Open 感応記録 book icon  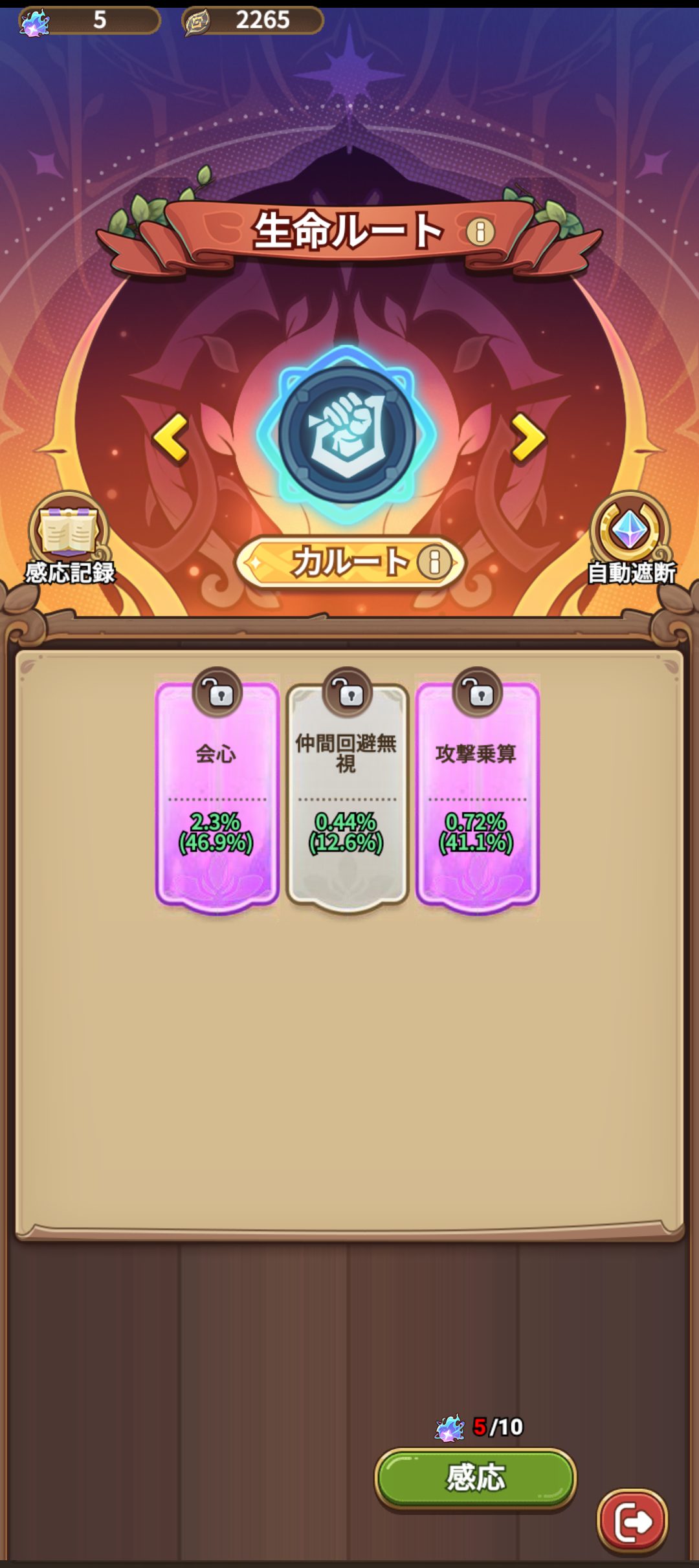tap(69, 532)
